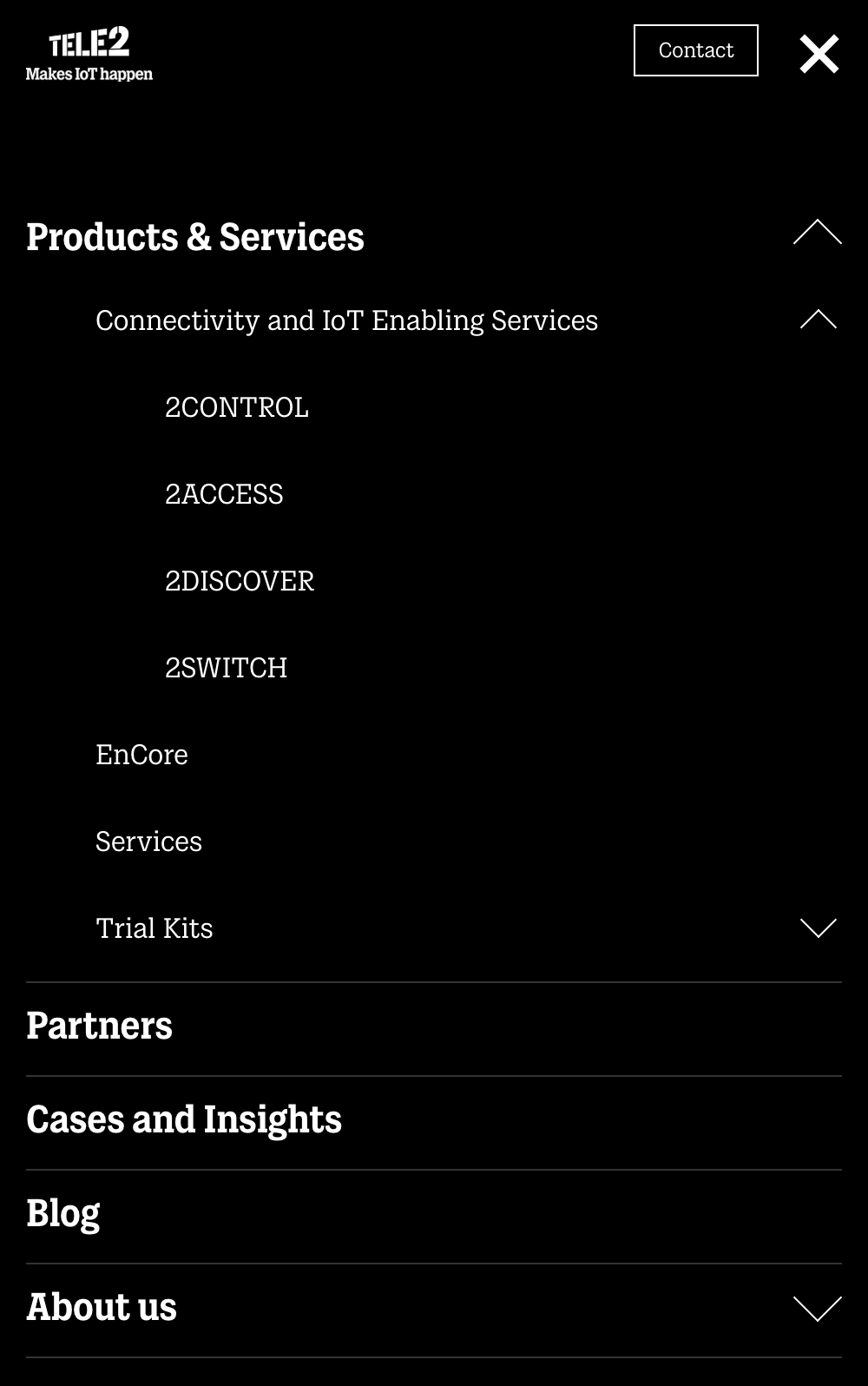The image size is (868, 1386).
Task: Select the 2DISCOVER link
Action: click(x=240, y=581)
